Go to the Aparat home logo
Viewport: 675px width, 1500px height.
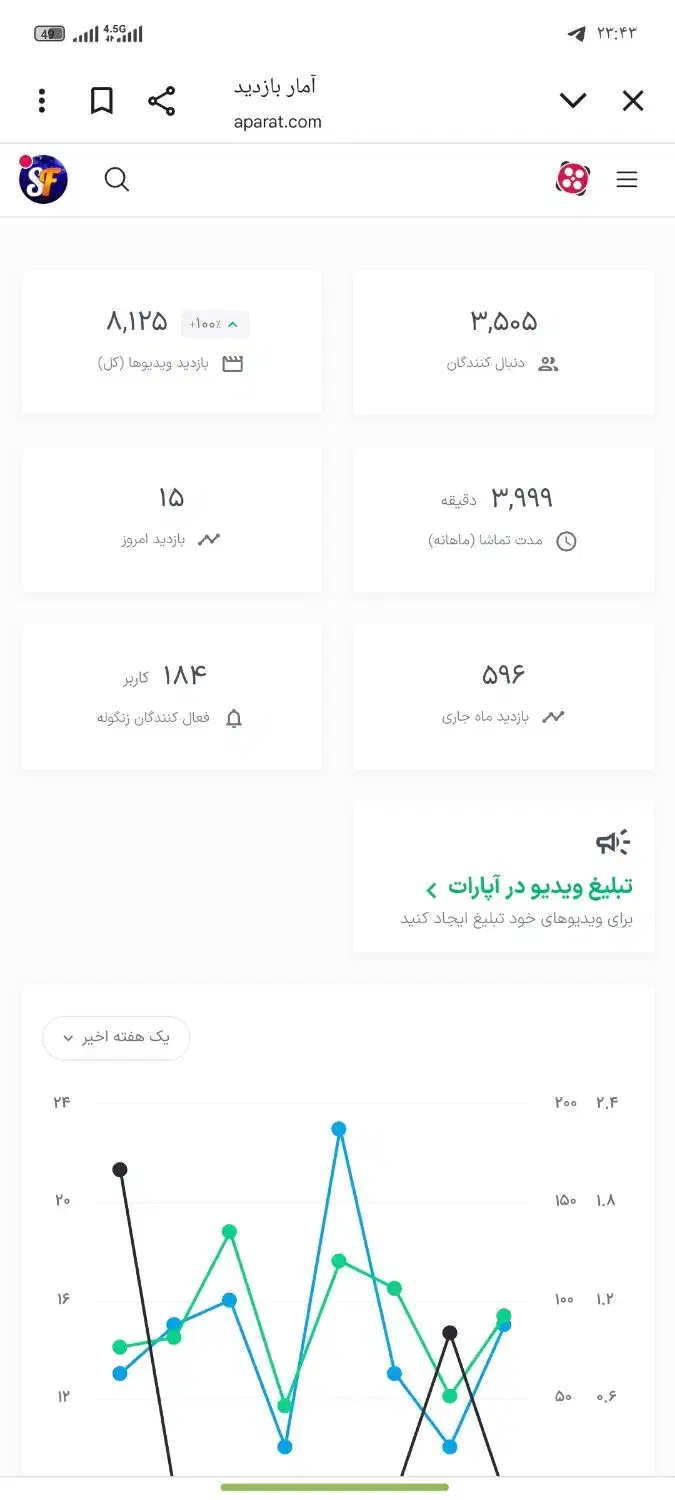[x=573, y=179]
